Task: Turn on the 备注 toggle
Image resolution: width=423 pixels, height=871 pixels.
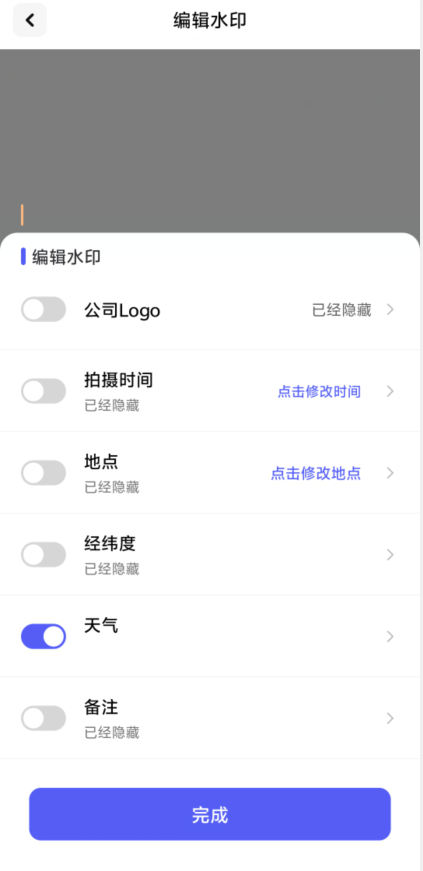Action: click(43, 718)
